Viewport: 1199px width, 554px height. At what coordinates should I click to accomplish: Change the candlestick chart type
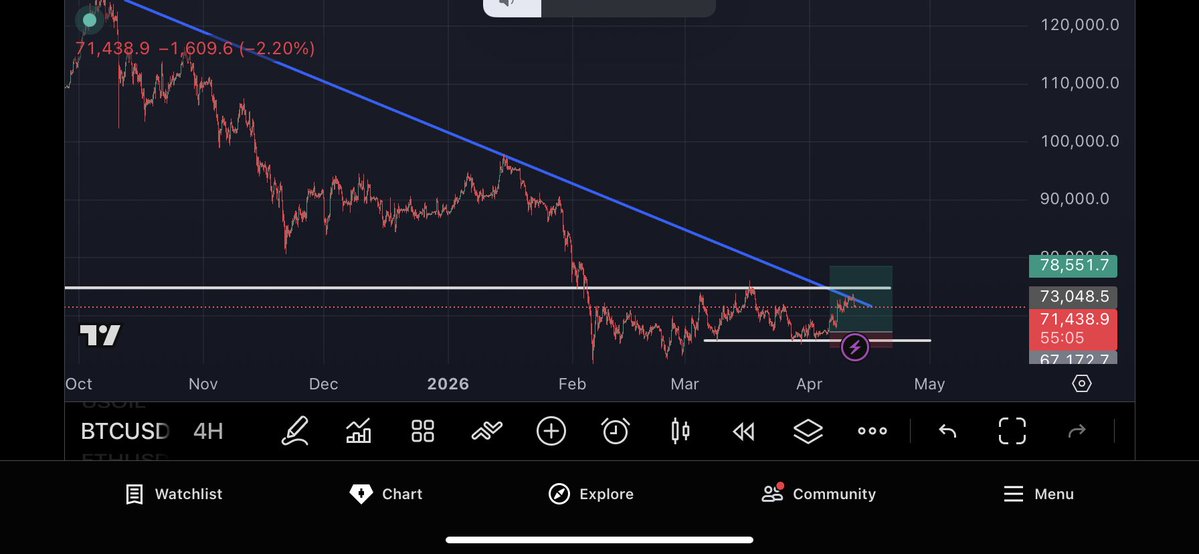tap(680, 431)
